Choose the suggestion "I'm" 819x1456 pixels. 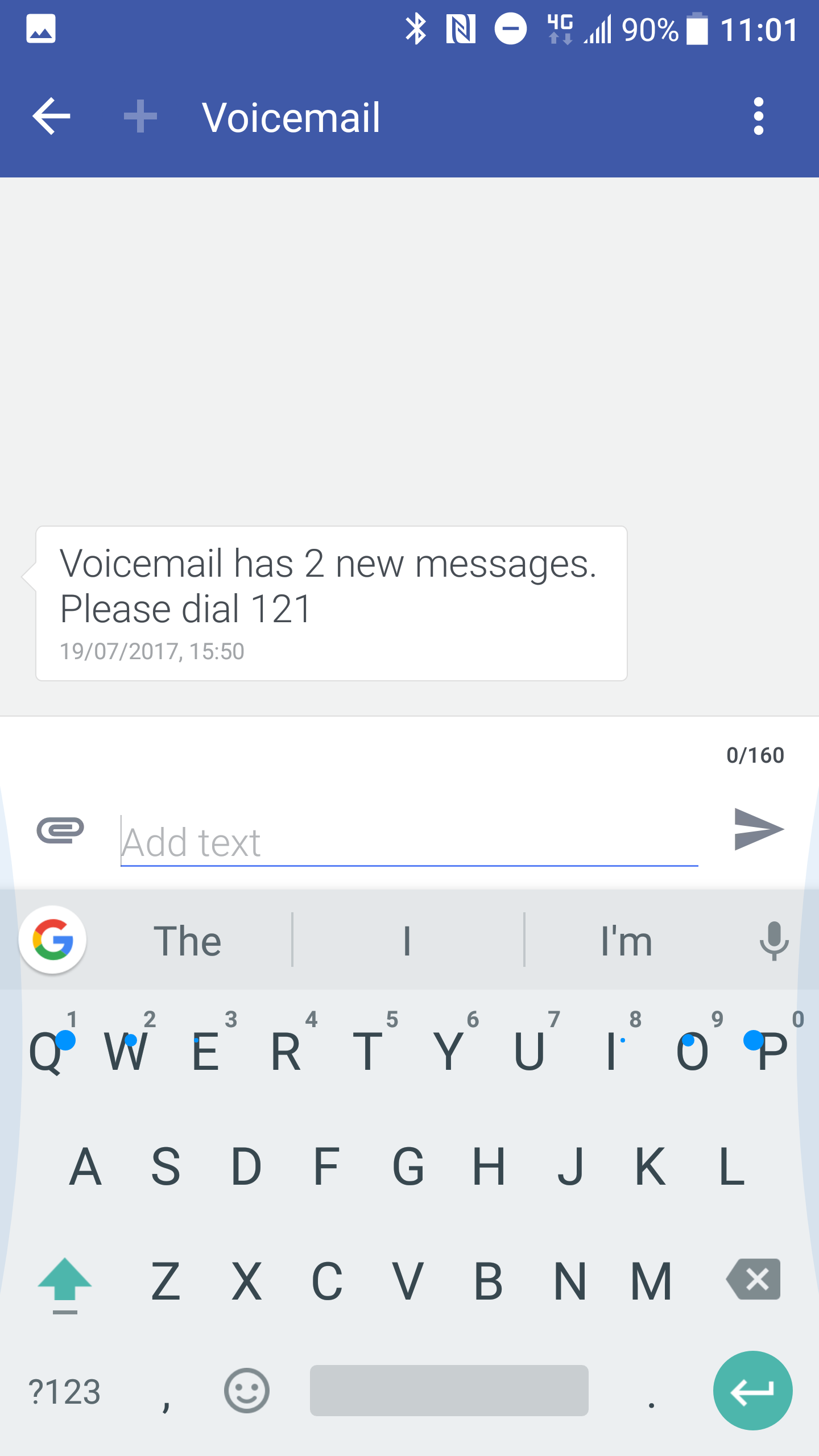point(626,941)
